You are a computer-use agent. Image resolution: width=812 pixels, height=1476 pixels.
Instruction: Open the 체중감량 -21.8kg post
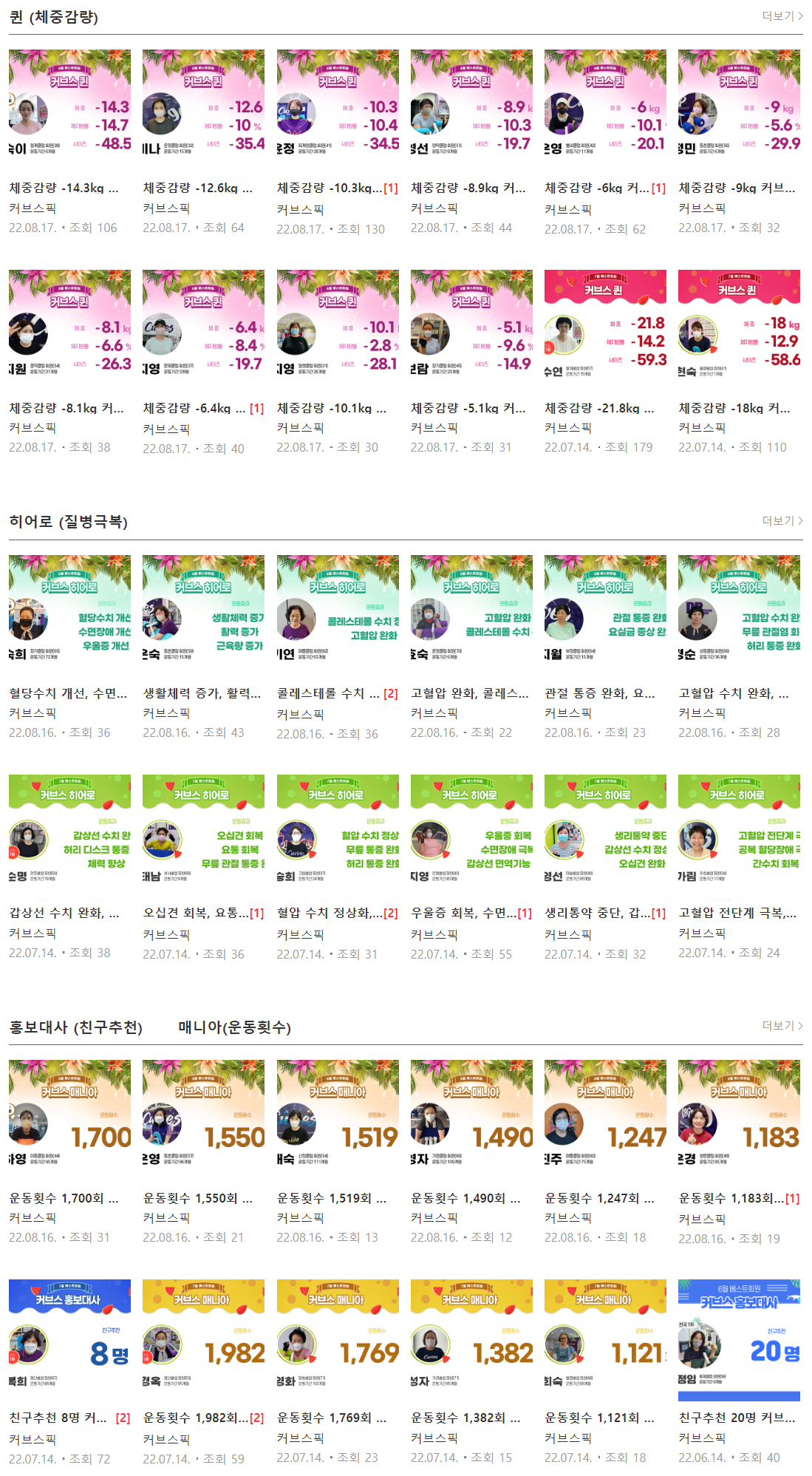coord(598,408)
